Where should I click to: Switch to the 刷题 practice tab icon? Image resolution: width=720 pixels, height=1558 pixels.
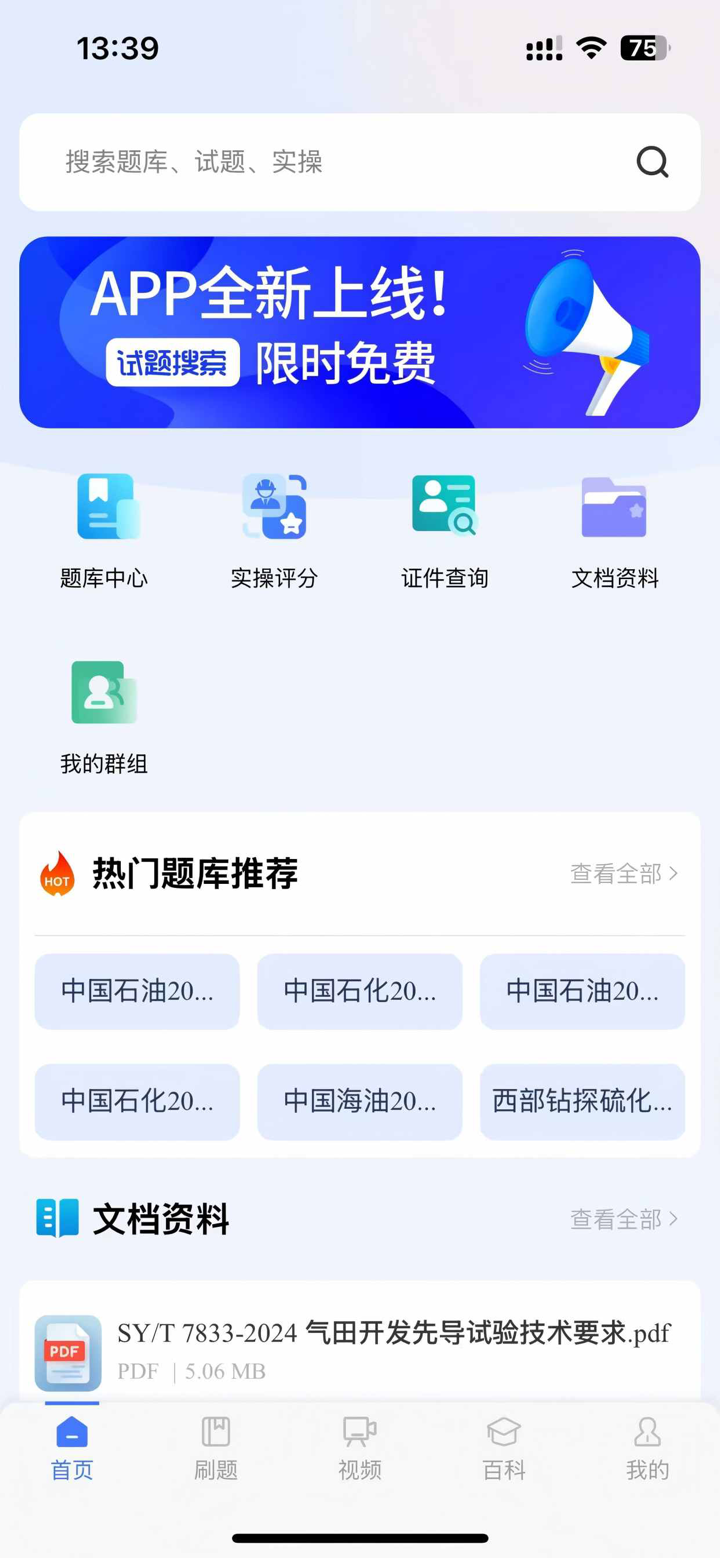click(x=215, y=1436)
